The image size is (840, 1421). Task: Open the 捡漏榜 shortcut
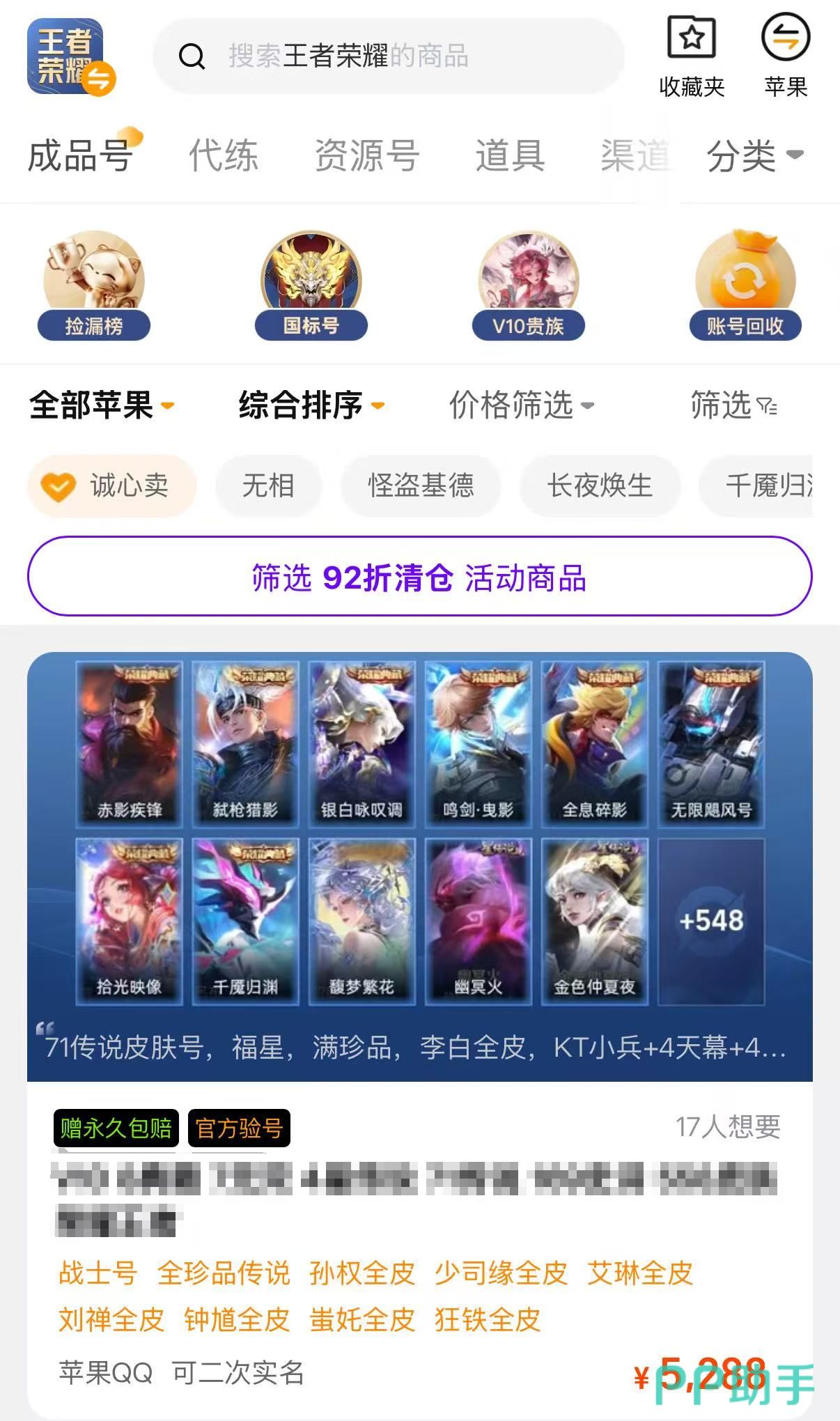(x=93, y=286)
